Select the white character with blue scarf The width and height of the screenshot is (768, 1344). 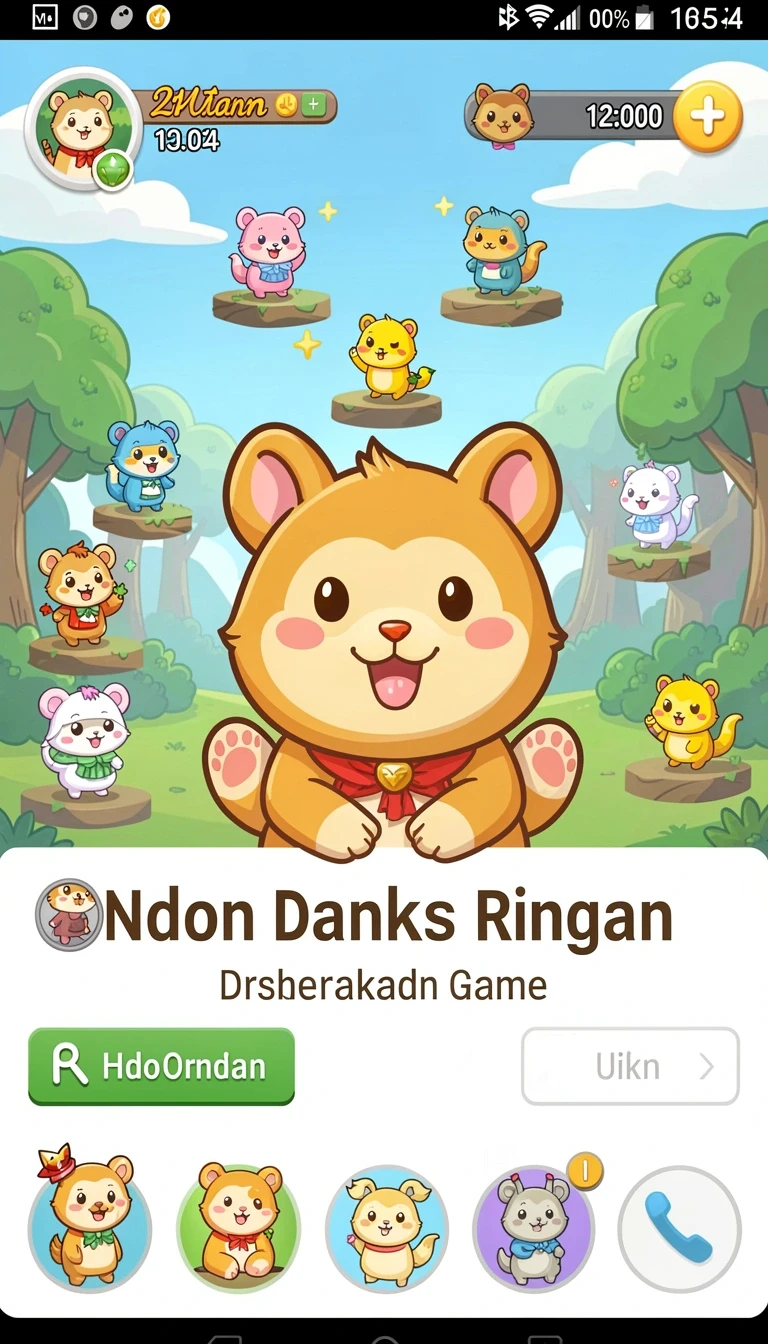click(x=654, y=505)
